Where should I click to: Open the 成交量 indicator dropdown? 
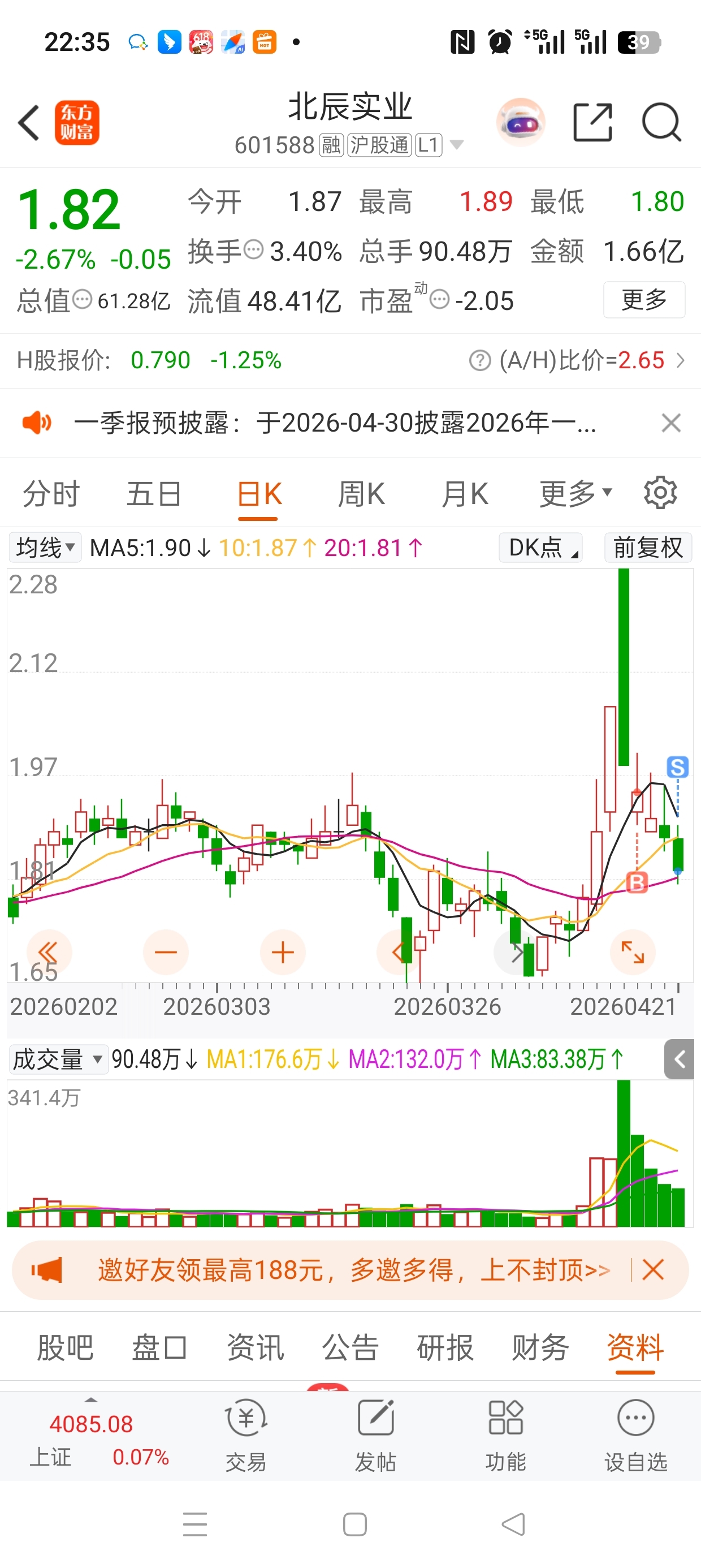58,1059
